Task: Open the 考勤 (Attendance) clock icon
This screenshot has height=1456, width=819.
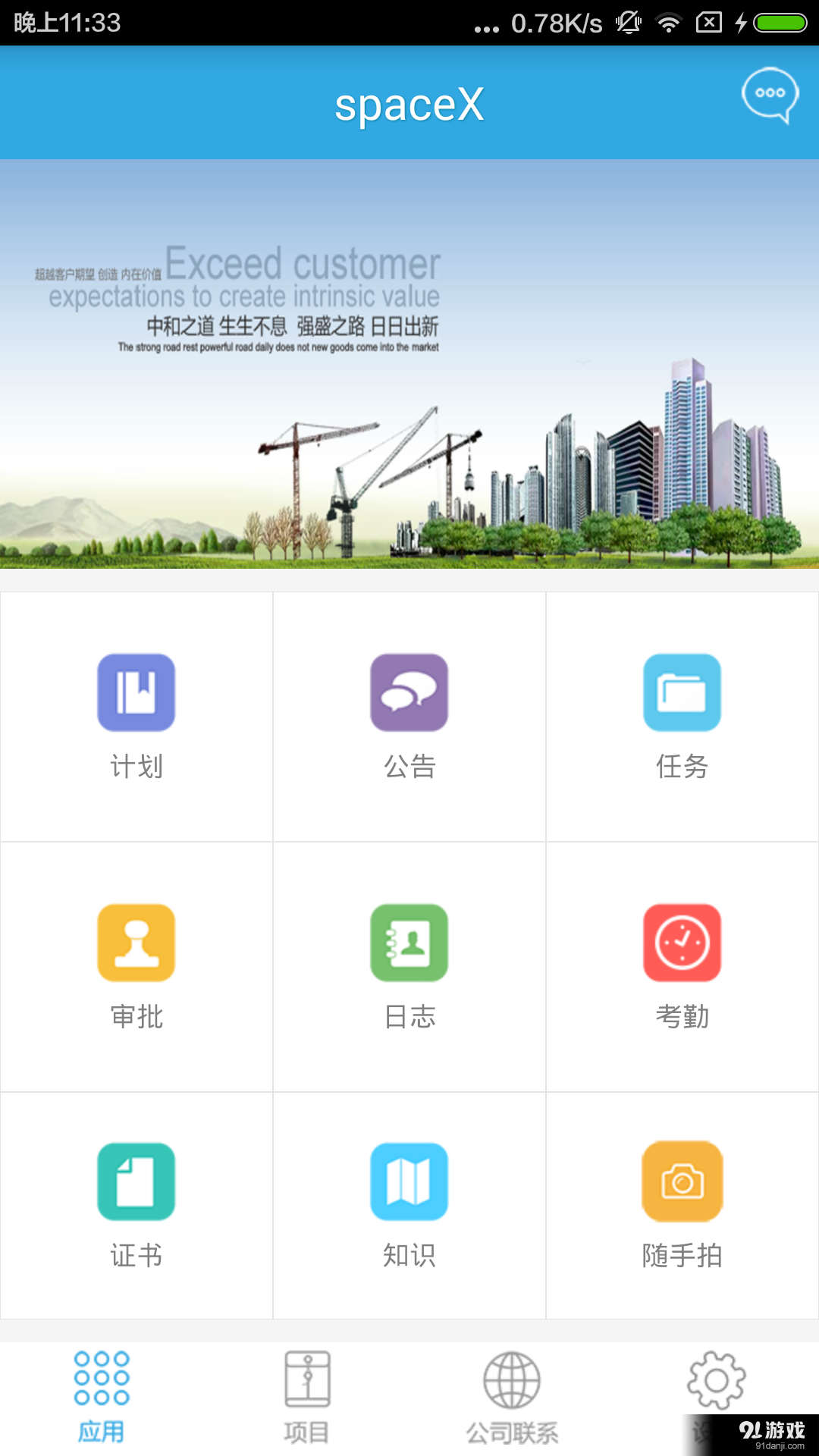Action: pos(682,943)
